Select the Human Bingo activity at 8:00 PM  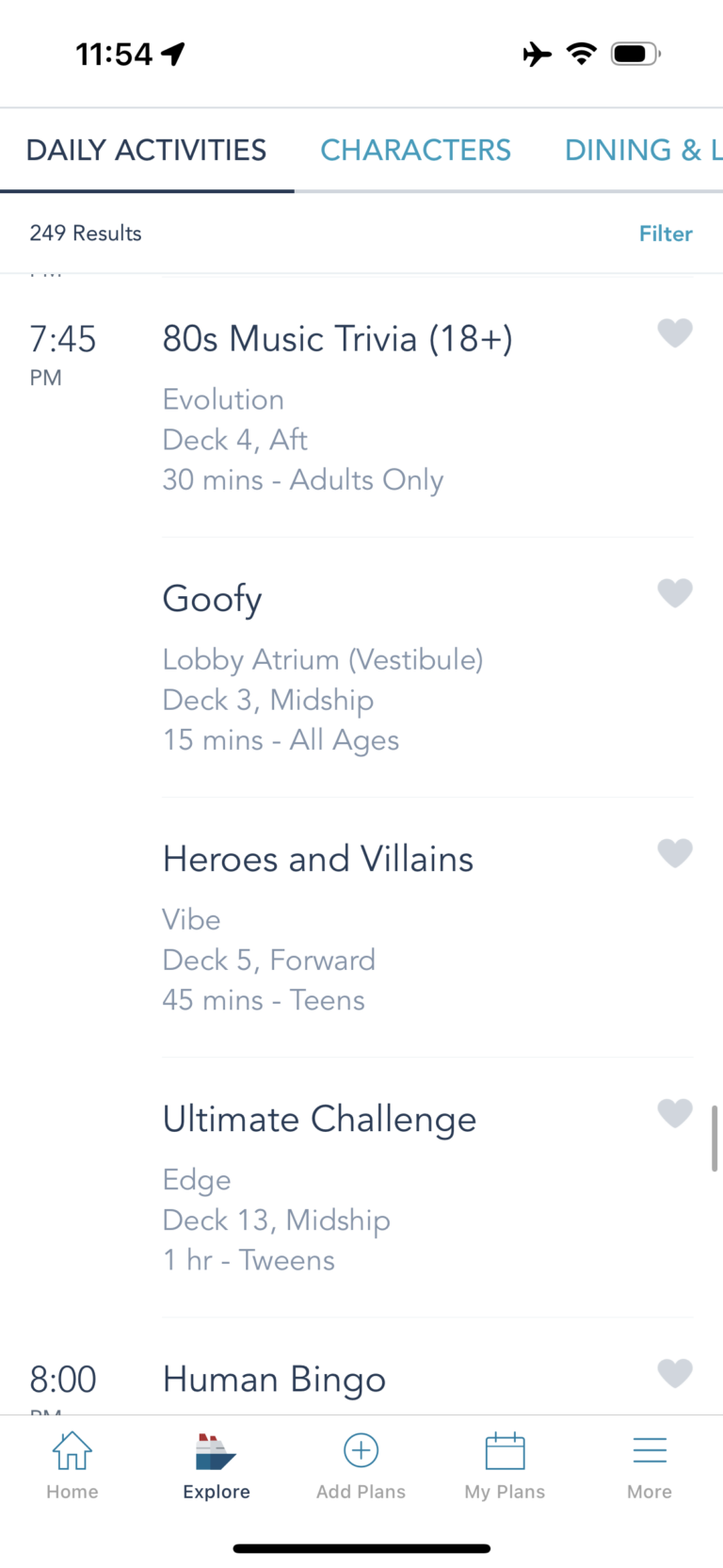tap(274, 1379)
